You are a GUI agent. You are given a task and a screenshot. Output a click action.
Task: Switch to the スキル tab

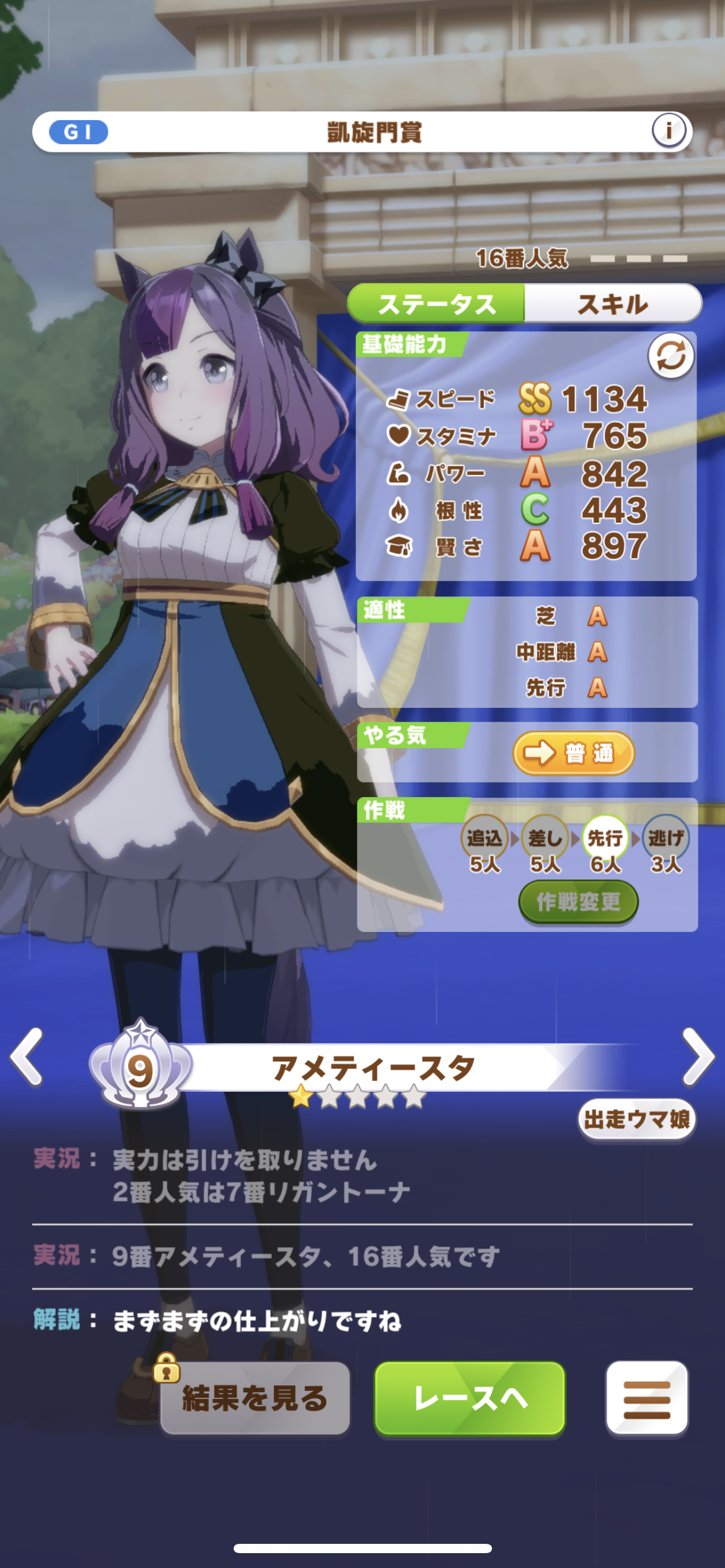(x=612, y=304)
